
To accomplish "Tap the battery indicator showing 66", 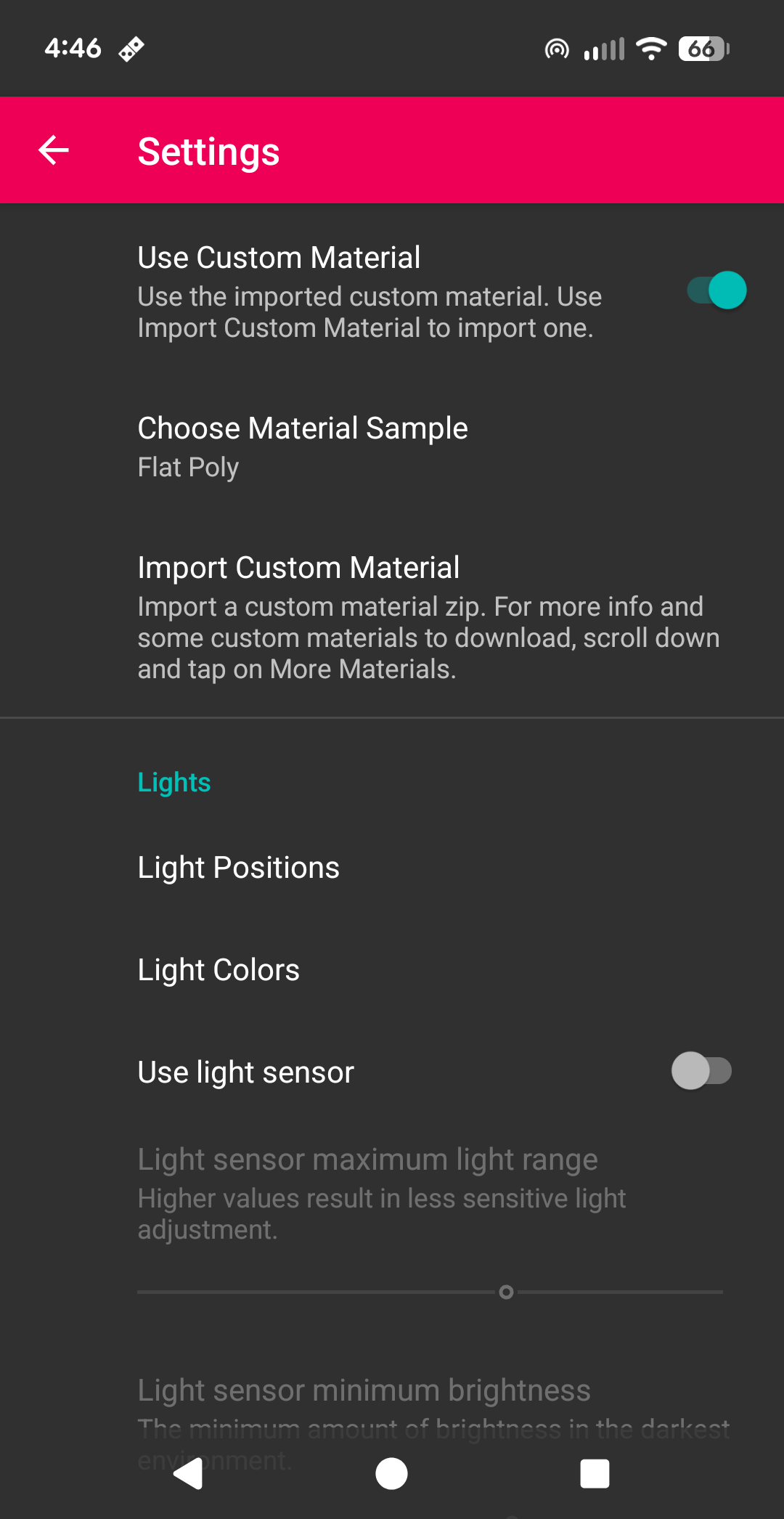I will (701, 48).
